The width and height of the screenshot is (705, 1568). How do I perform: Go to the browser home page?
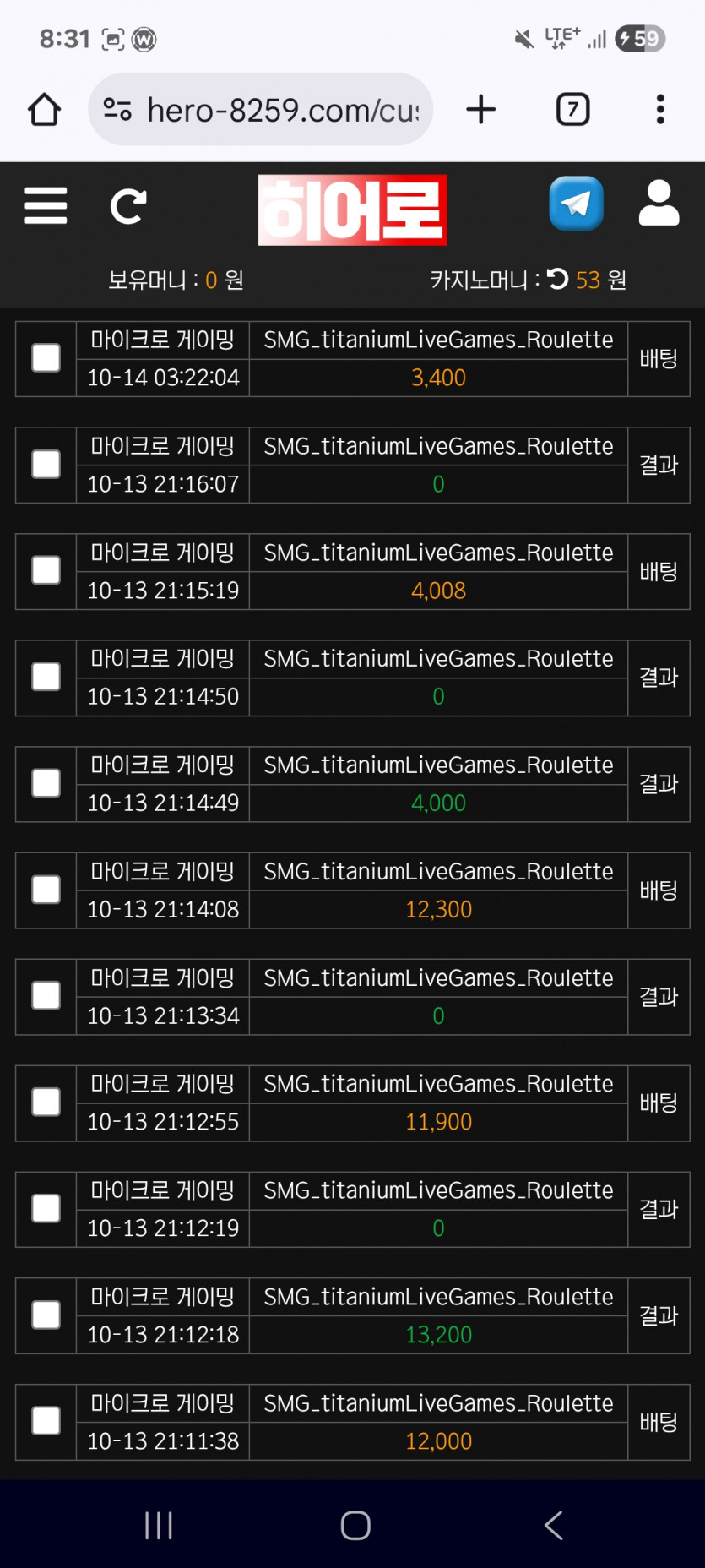click(x=44, y=110)
